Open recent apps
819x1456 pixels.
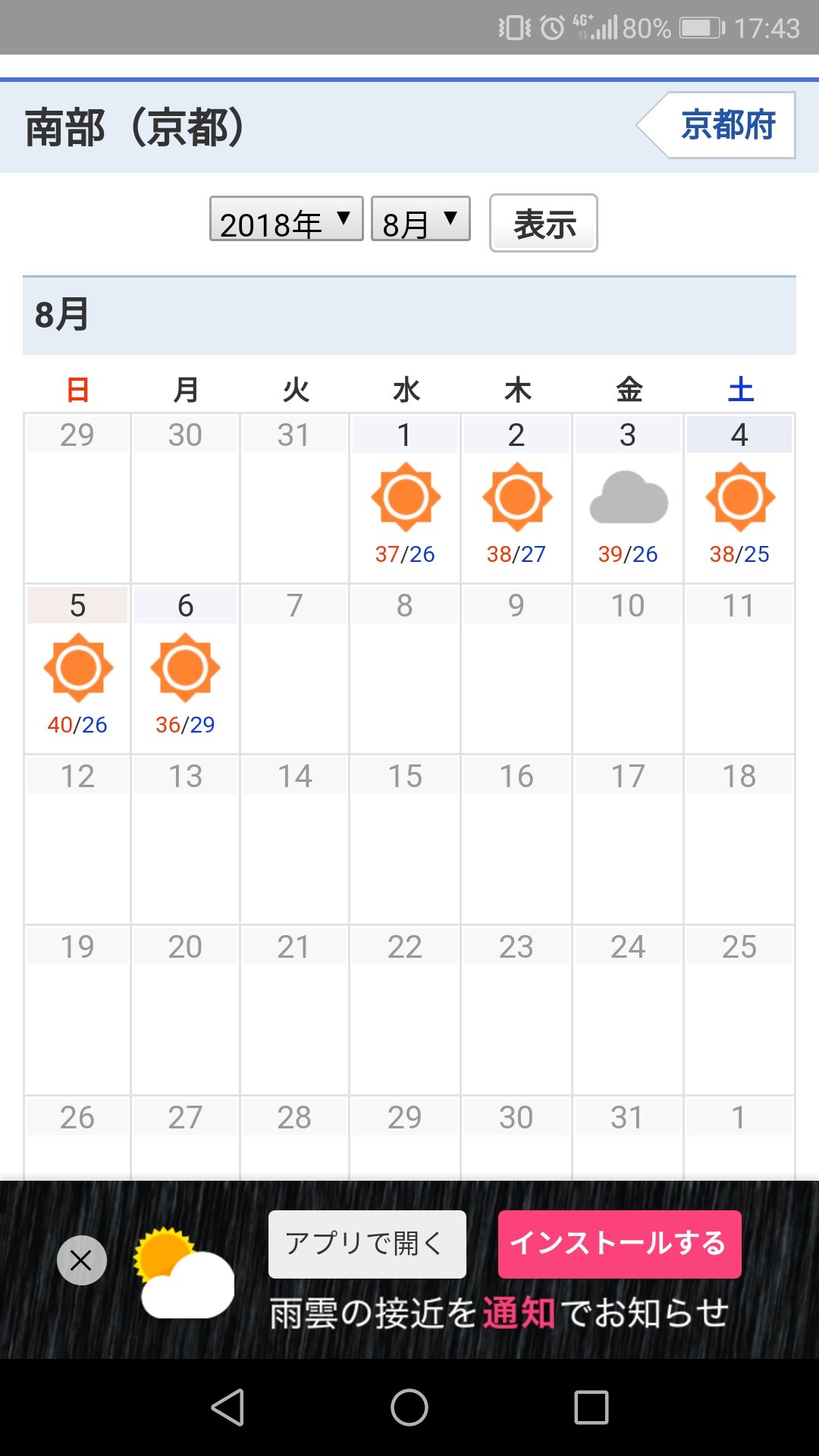point(591,1407)
